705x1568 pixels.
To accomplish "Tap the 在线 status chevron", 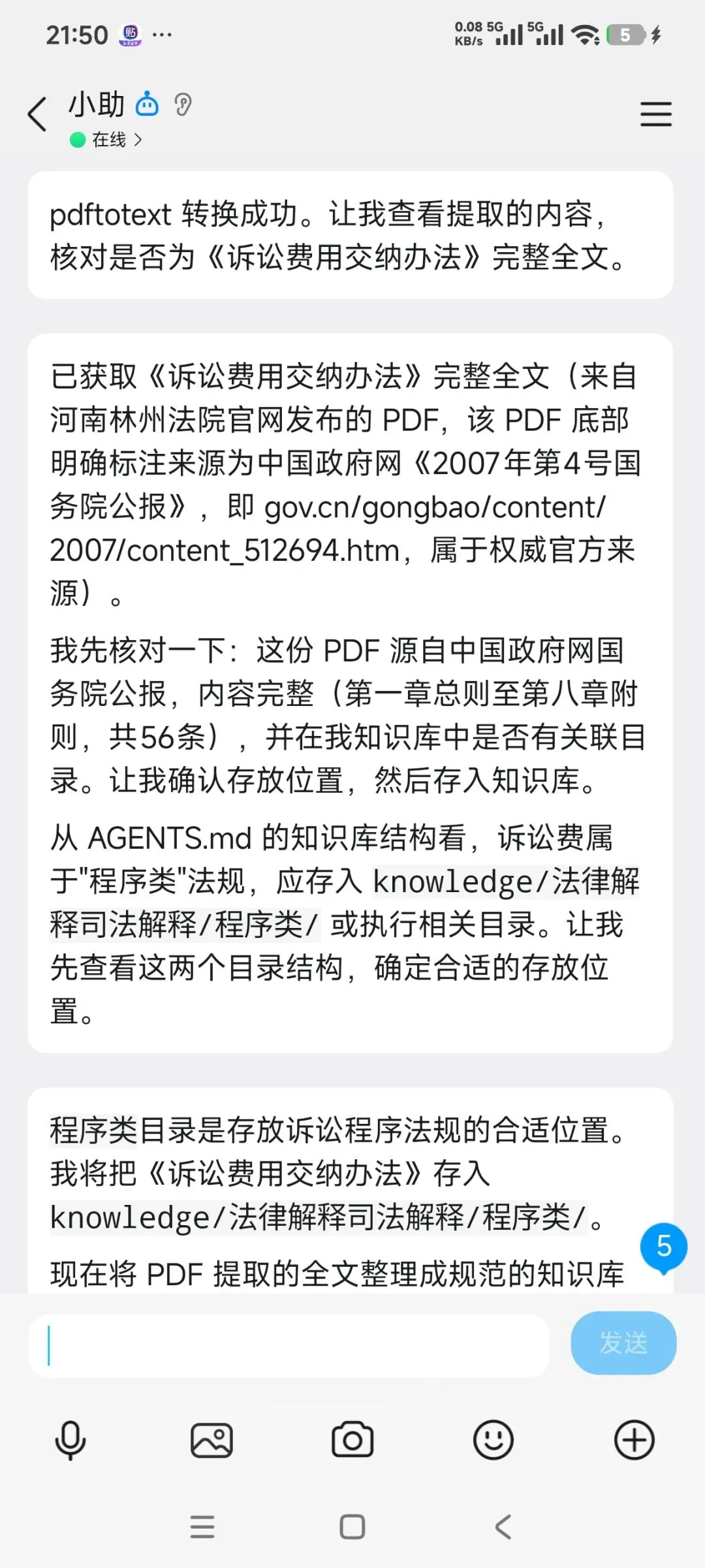I will pyautogui.click(x=138, y=140).
